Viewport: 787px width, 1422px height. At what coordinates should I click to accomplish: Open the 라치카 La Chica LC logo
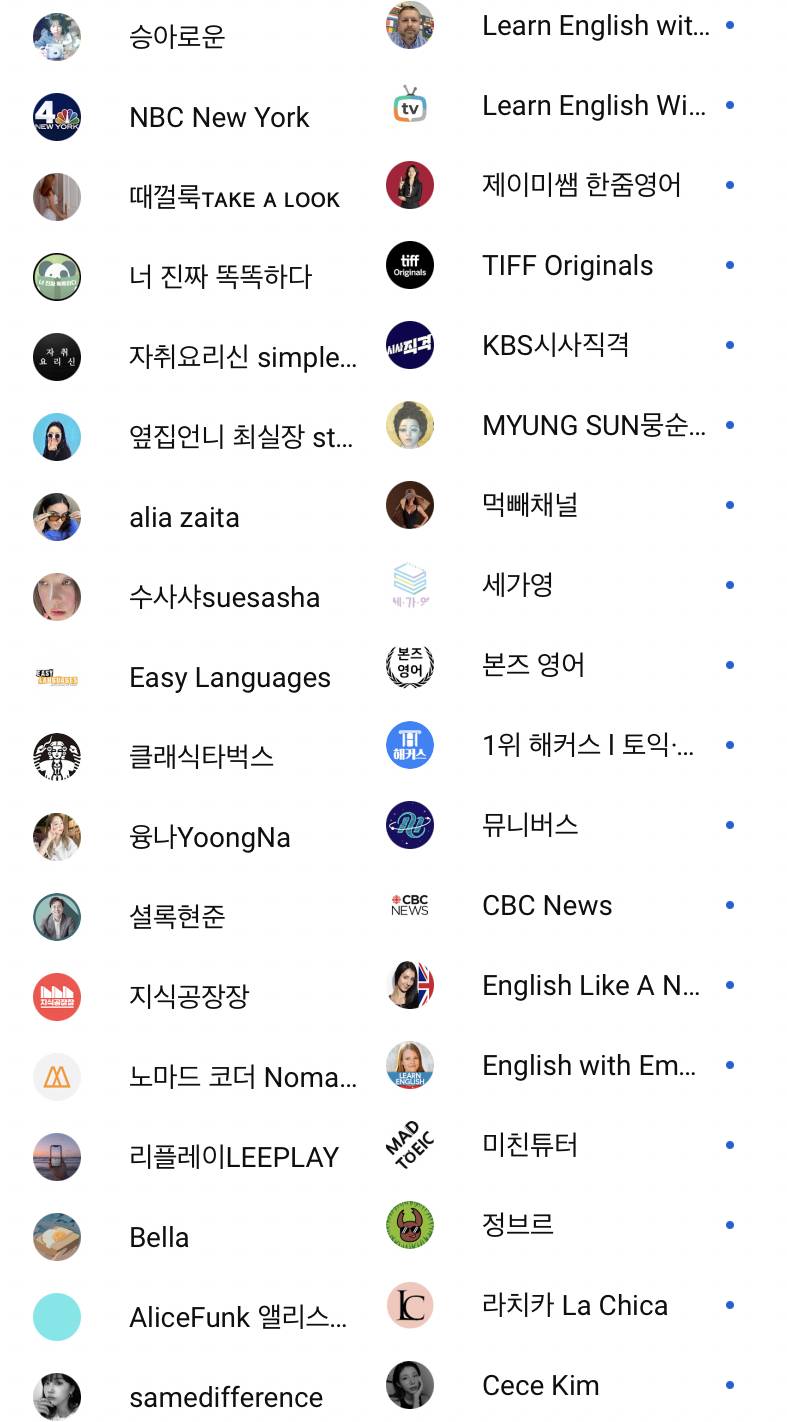(x=410, y=1305)
